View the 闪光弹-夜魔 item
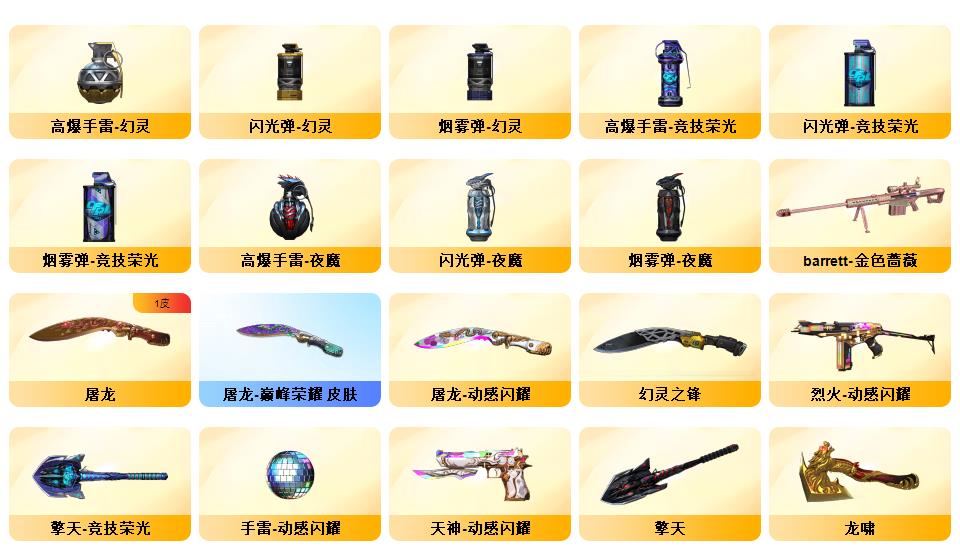This screenshot has width=960, height=560. (480, 216)
